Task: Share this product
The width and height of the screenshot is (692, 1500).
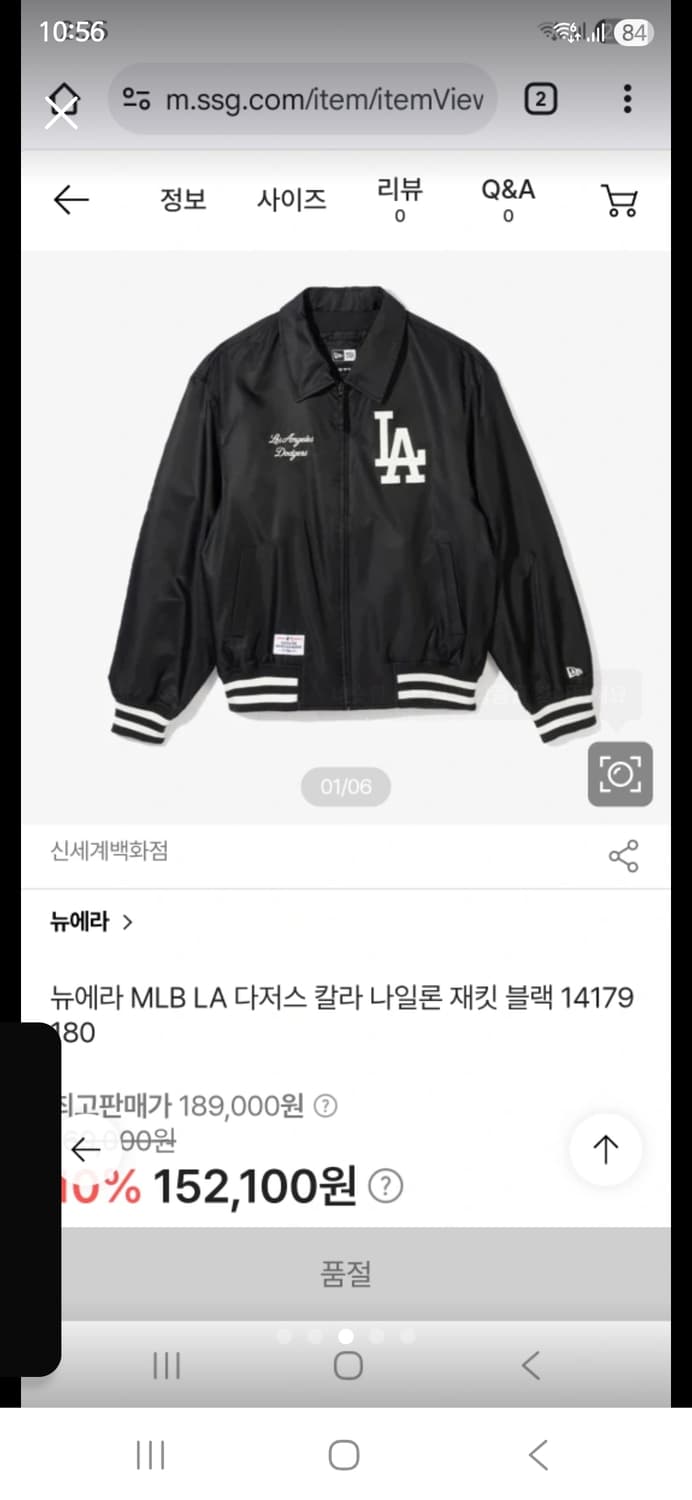Action: click(623, 856)
